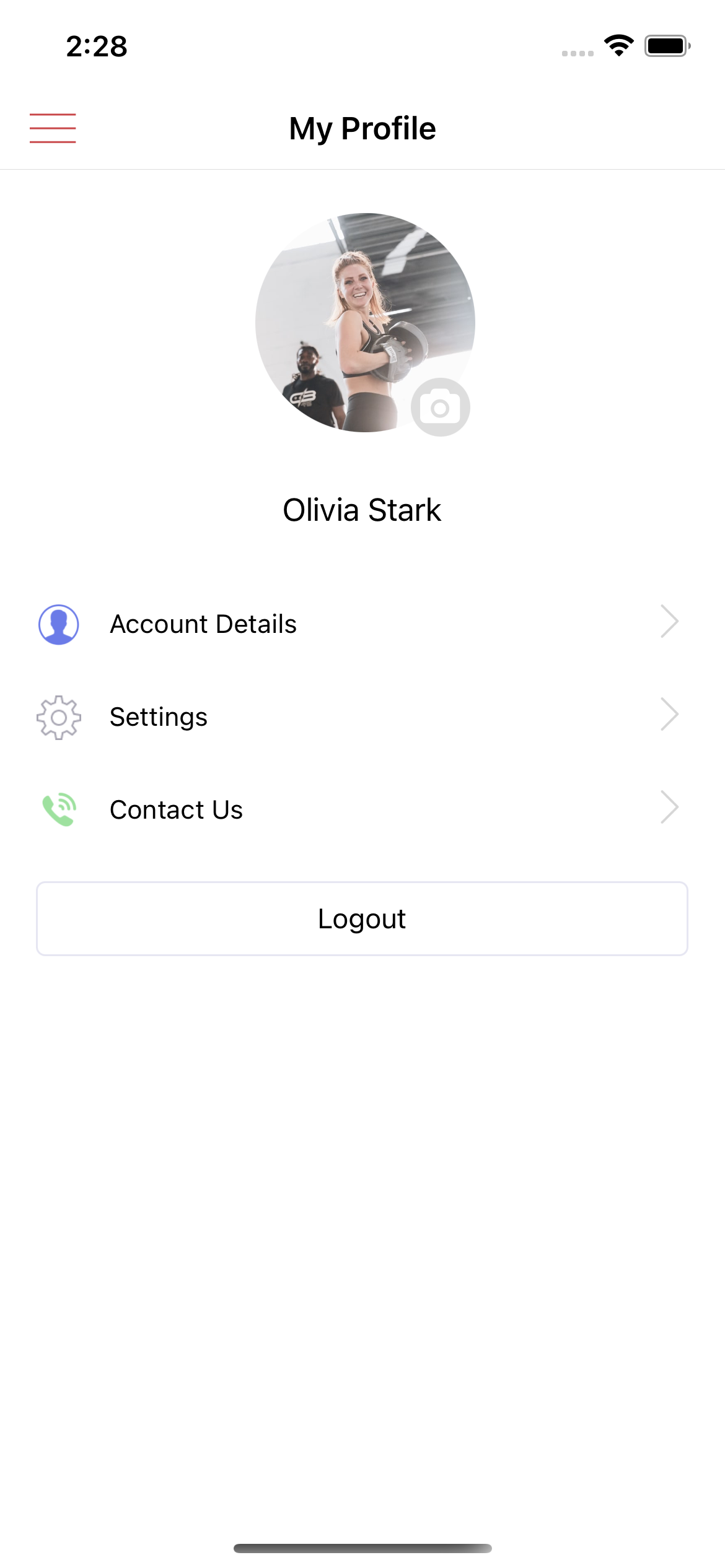Viewport: 725px width, 1568px height.
Task: Tap the Logout button
Action: pyautogui.click(x=362, y=918)
